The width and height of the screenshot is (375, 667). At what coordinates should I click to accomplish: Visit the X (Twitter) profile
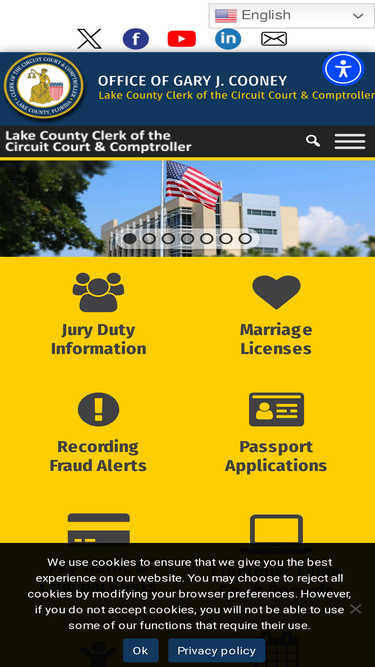(x=89, y=39)
